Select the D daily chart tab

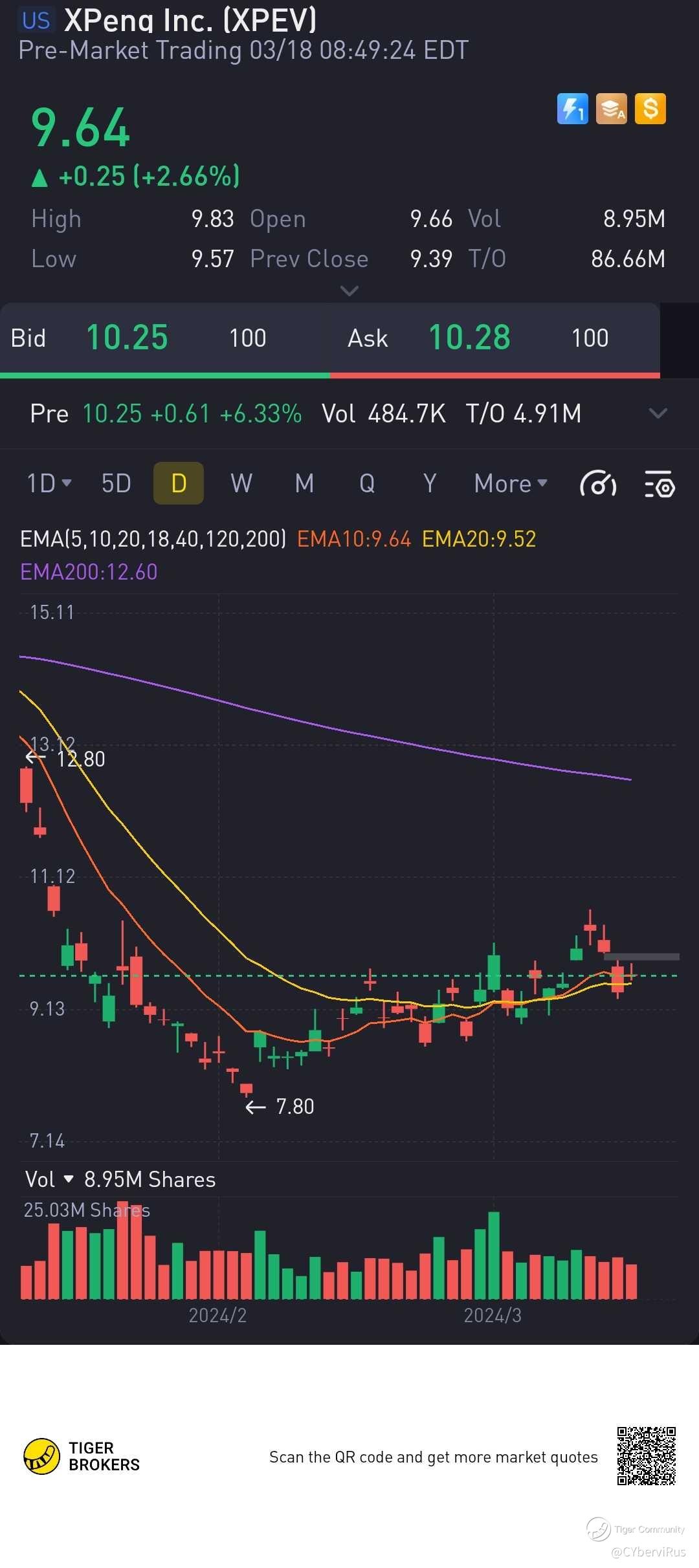click(179, 483)
